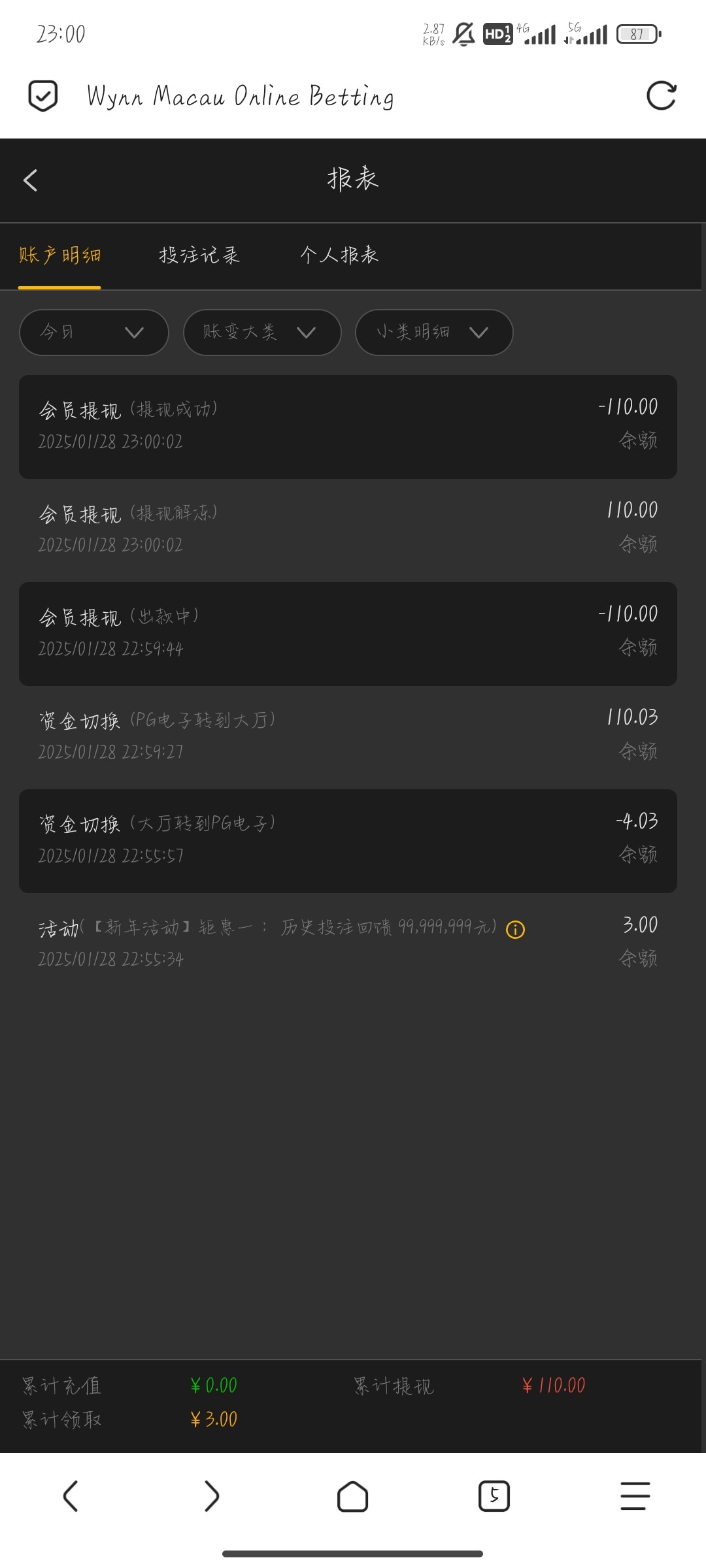
Task: Expand the 今日 date dropdown
Action: click(94, 333)
